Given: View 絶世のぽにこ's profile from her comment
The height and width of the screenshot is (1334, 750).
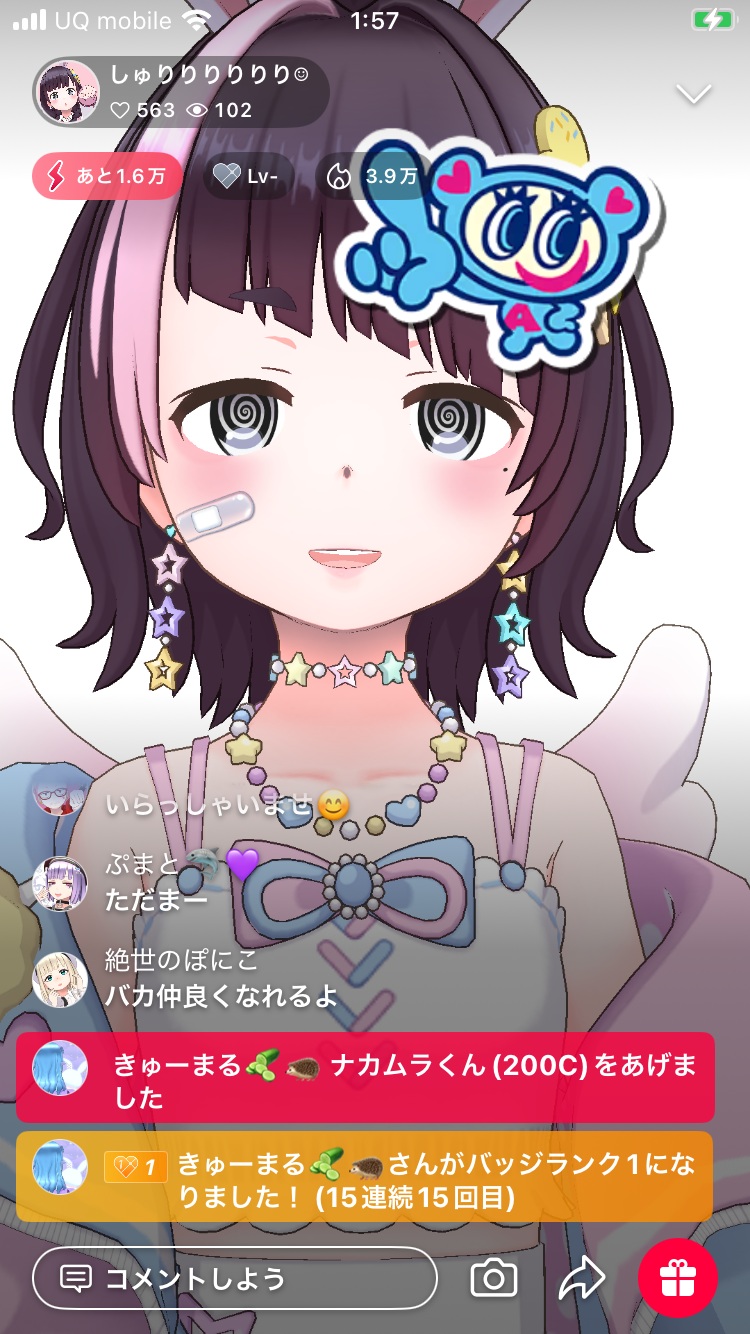Looking at the screenshot, I should 60,978.
